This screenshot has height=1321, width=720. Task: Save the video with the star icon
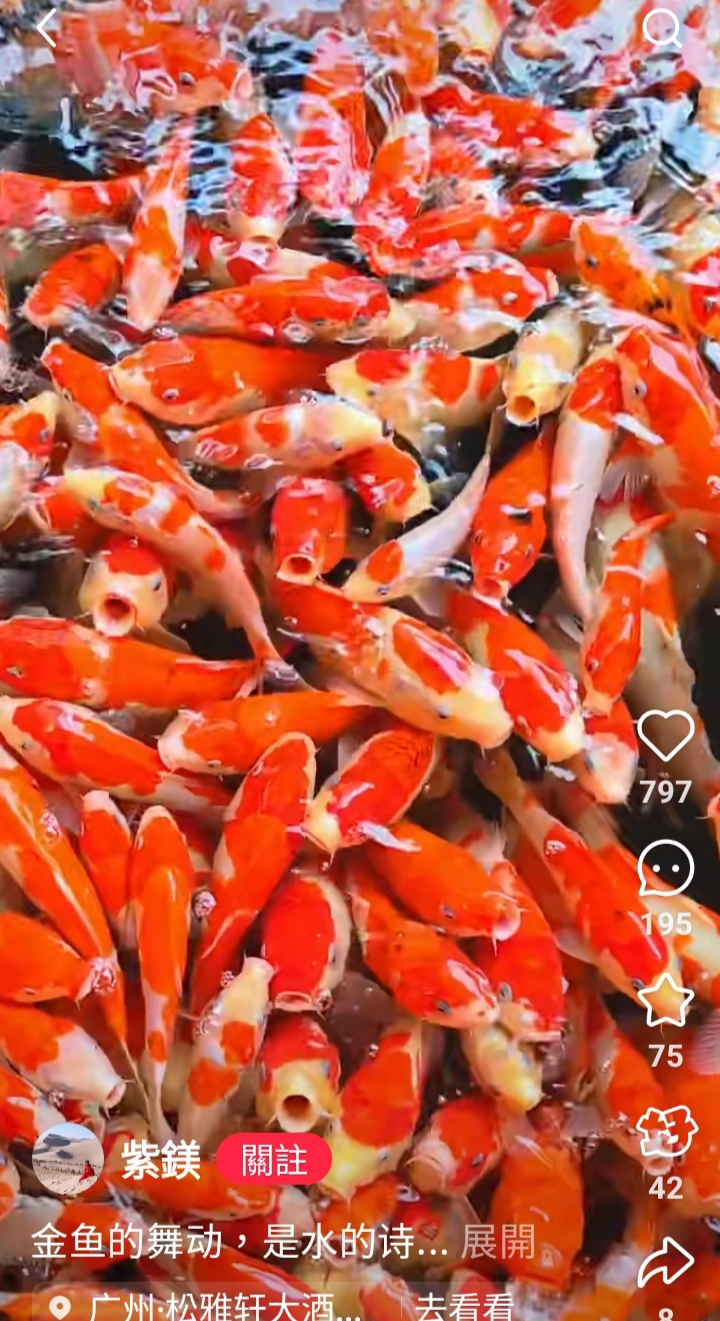[666, 1000]
